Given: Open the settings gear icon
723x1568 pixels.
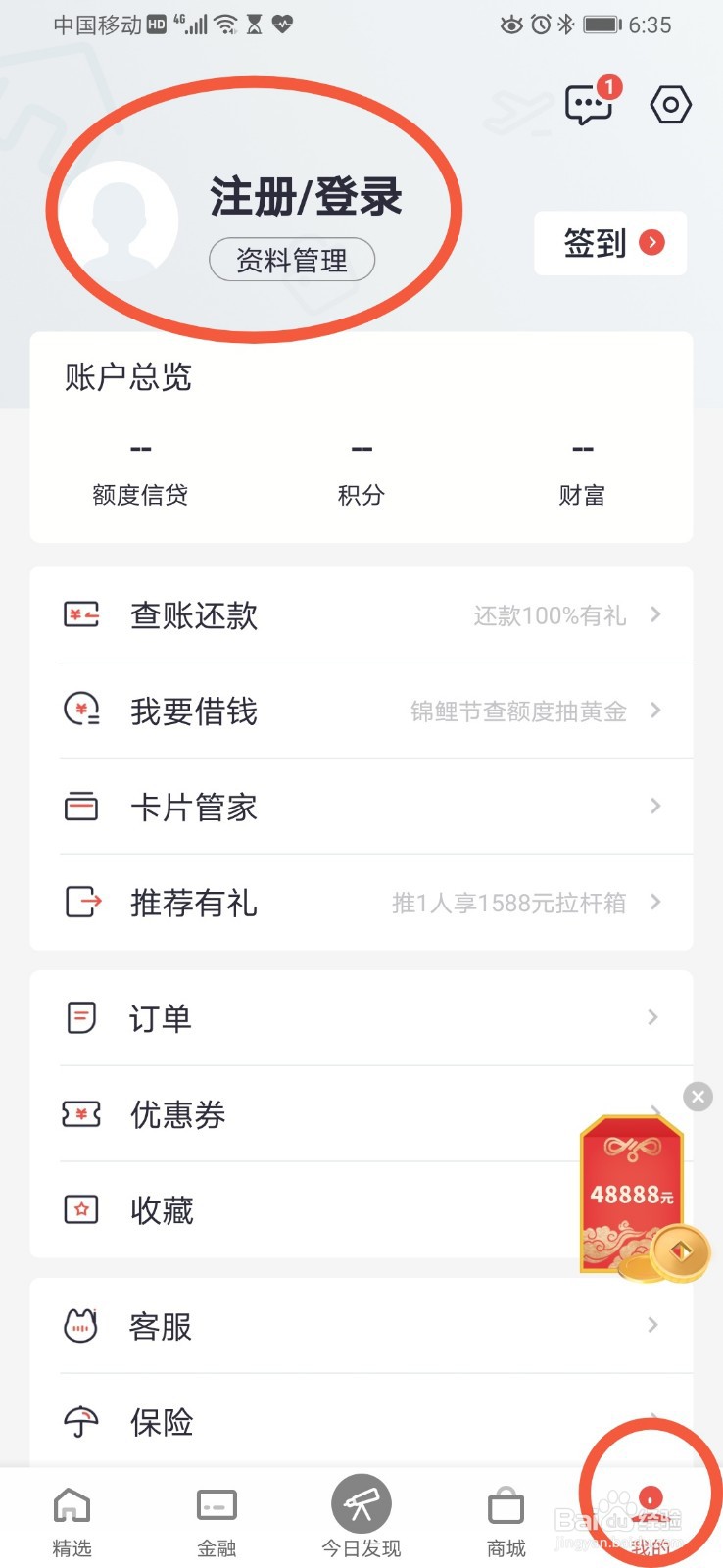Looking at the screenshot, I should pyautogui.click(x=671, y=105).
